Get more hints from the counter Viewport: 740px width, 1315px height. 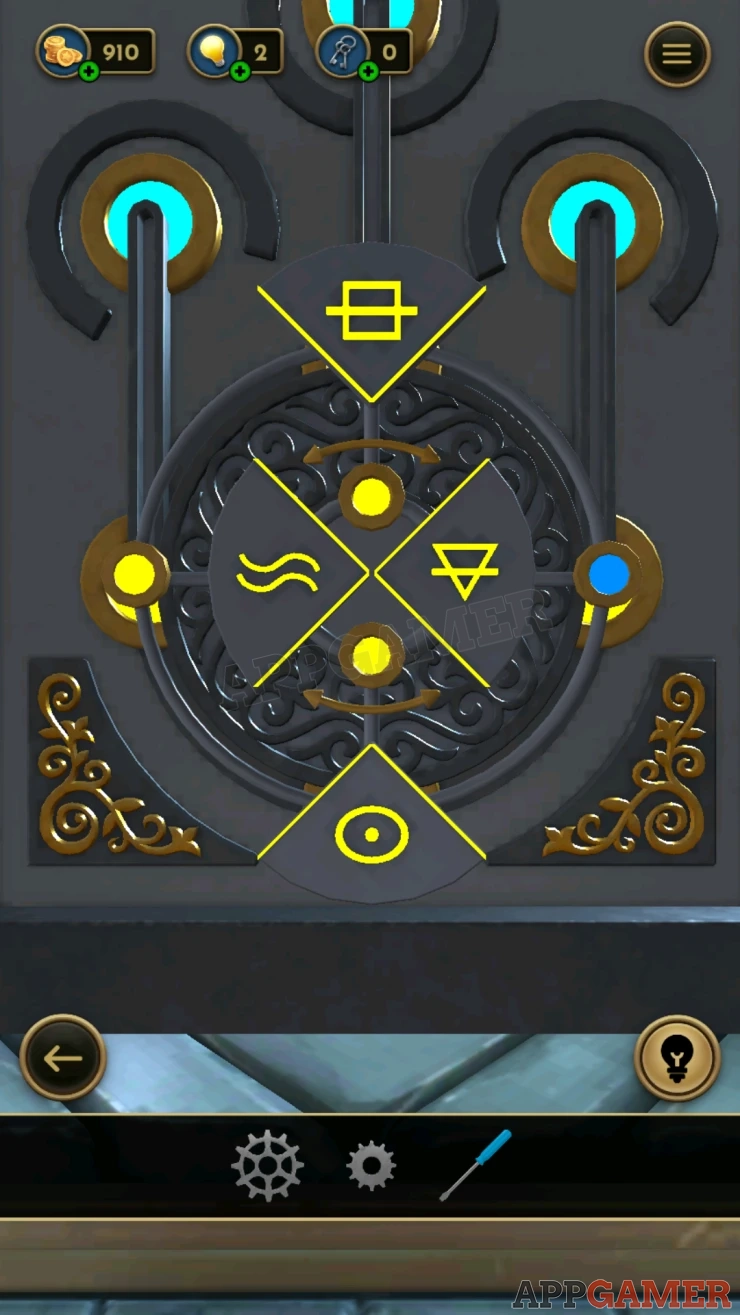point(236,51)
